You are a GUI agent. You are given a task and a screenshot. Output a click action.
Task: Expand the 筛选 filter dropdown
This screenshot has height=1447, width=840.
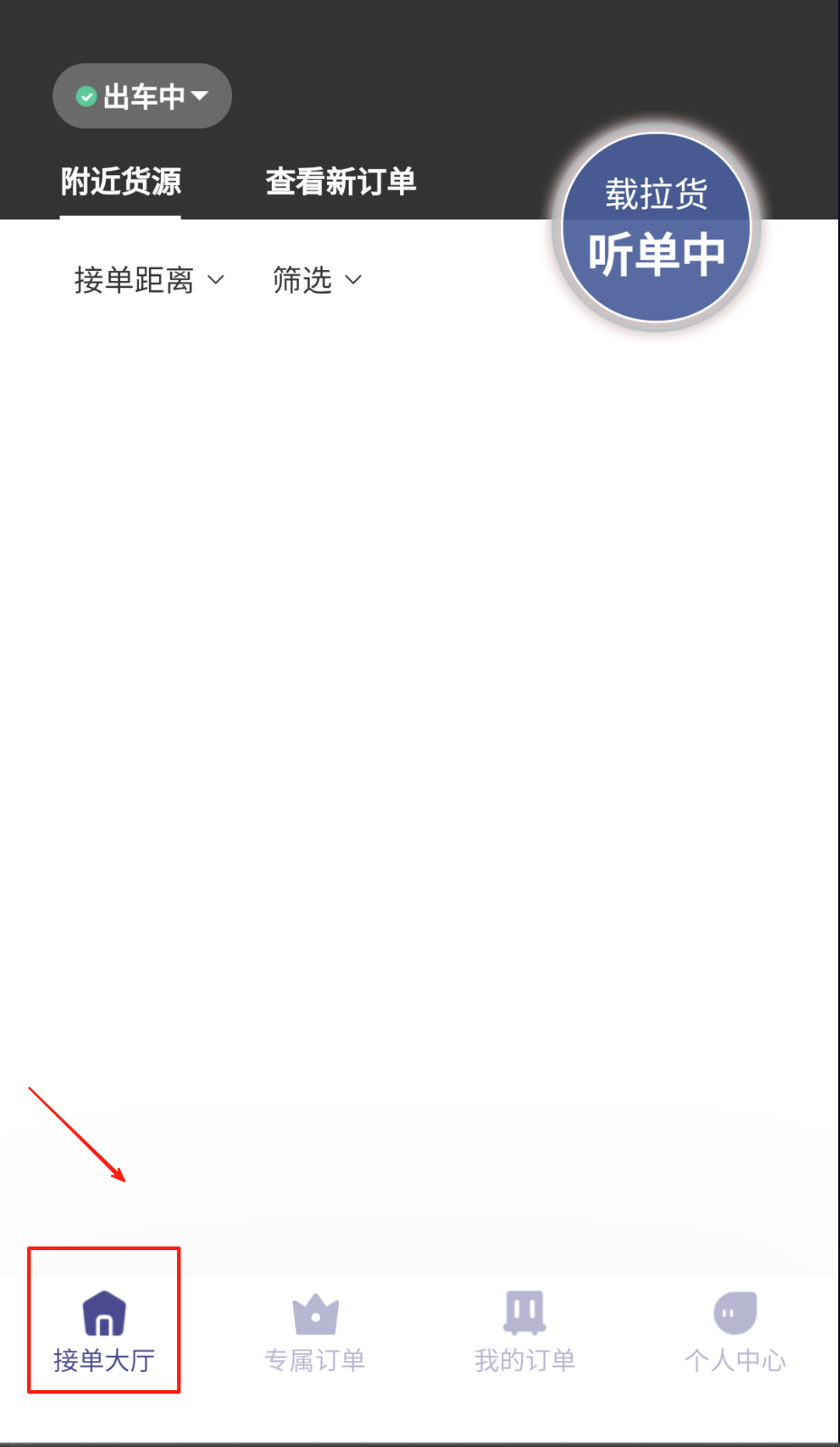317,280
